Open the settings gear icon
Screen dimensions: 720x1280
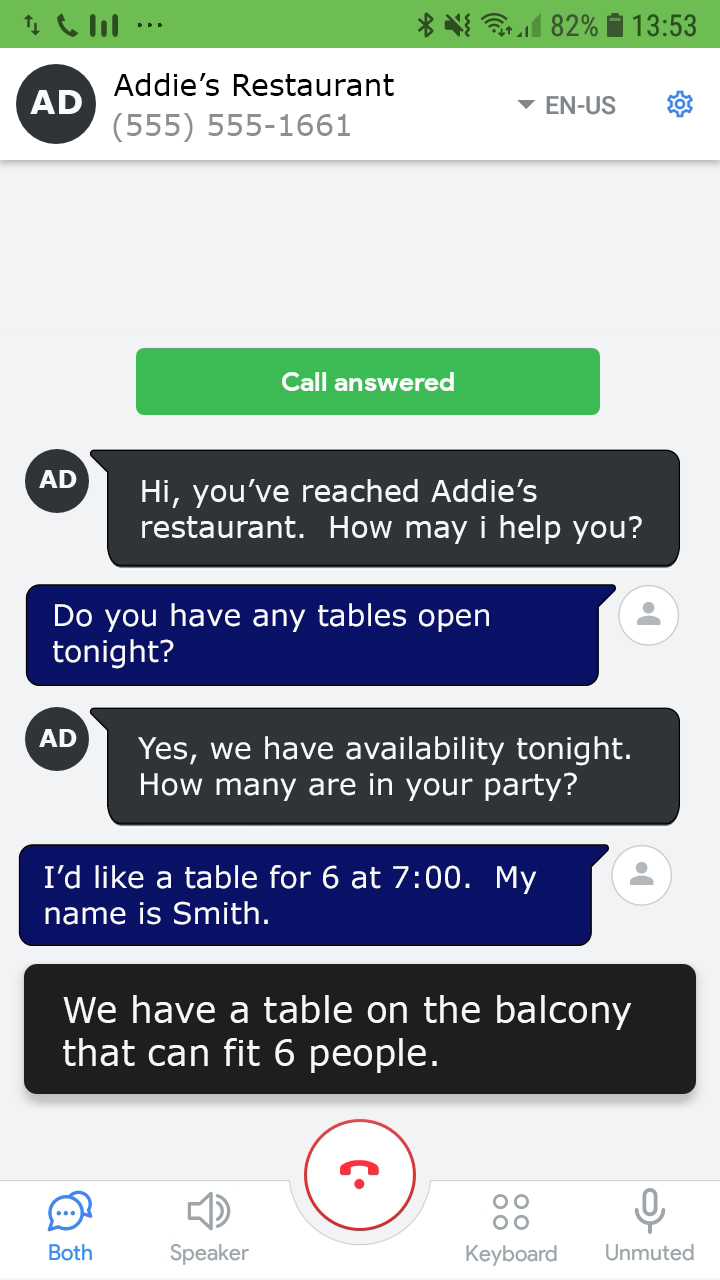click(x=680, y=104)
